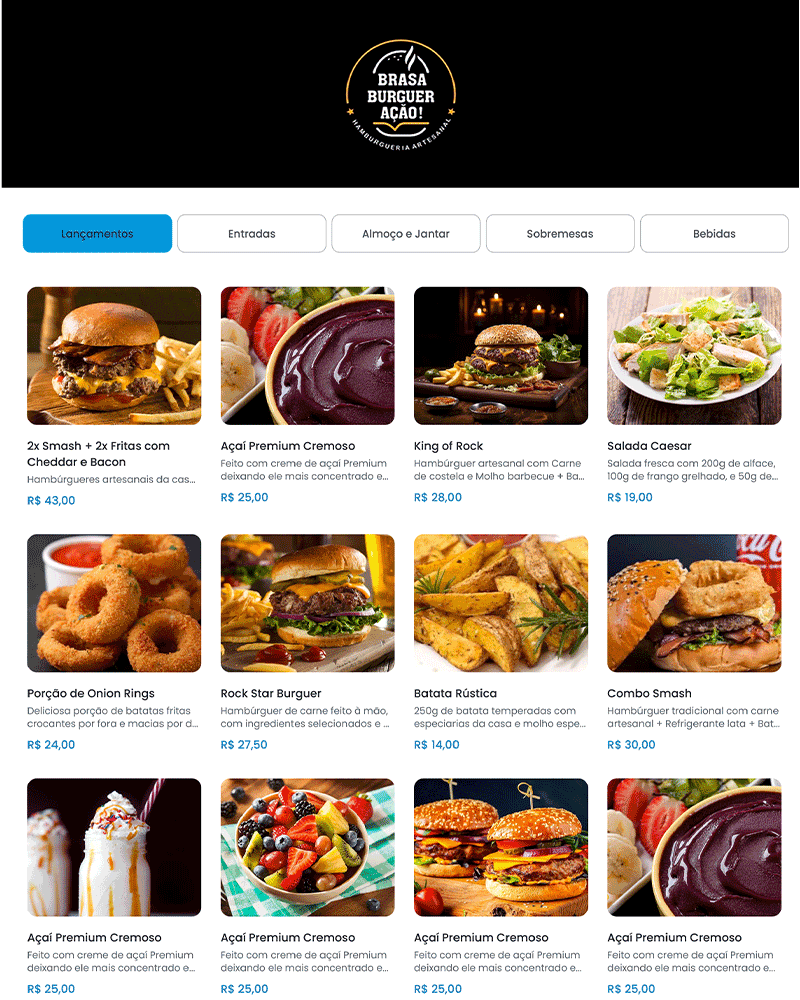This screenshot has height=1000, width=800.
Task: Open the Rock Star Burger item
Action: (307, 603)
